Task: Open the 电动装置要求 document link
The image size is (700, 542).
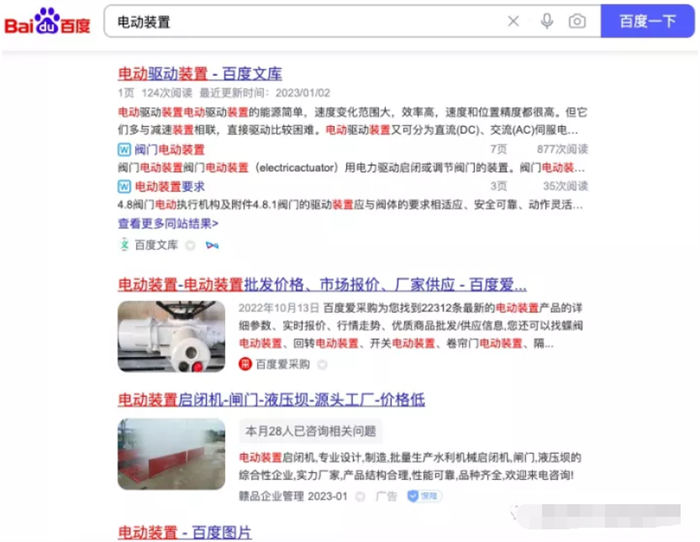Action: (x=168, y=186)
